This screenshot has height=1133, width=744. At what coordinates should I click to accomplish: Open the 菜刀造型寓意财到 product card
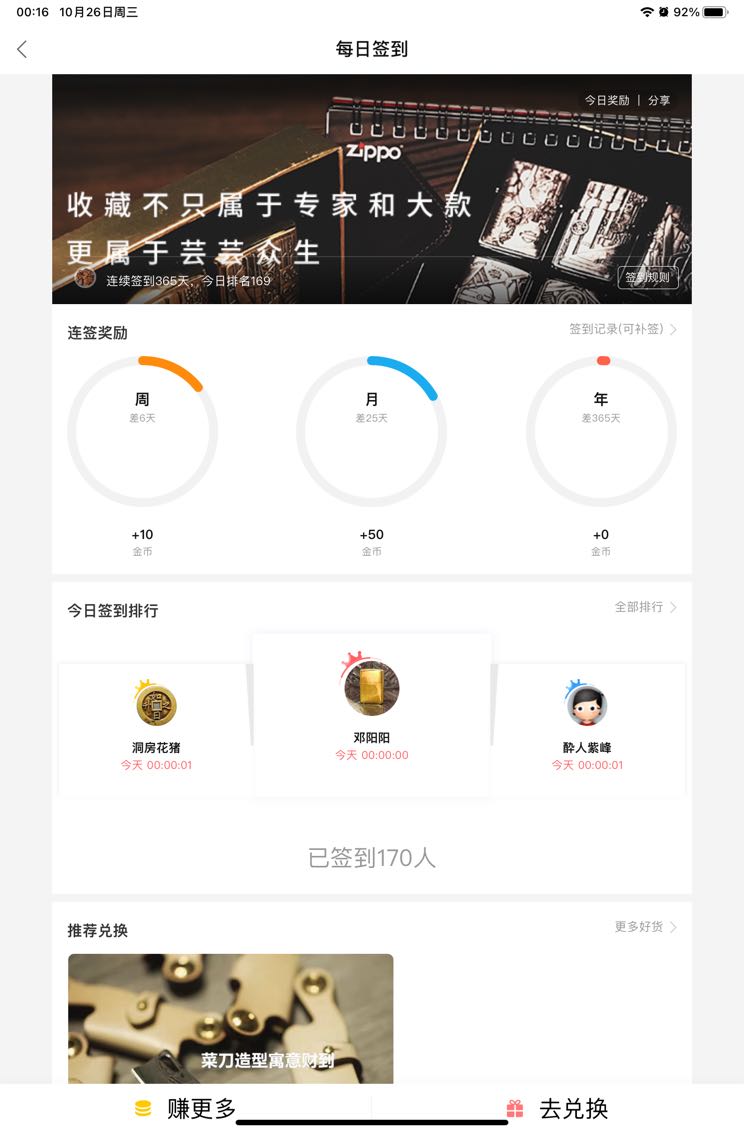pyautogui.click(x=230, y=1018)
